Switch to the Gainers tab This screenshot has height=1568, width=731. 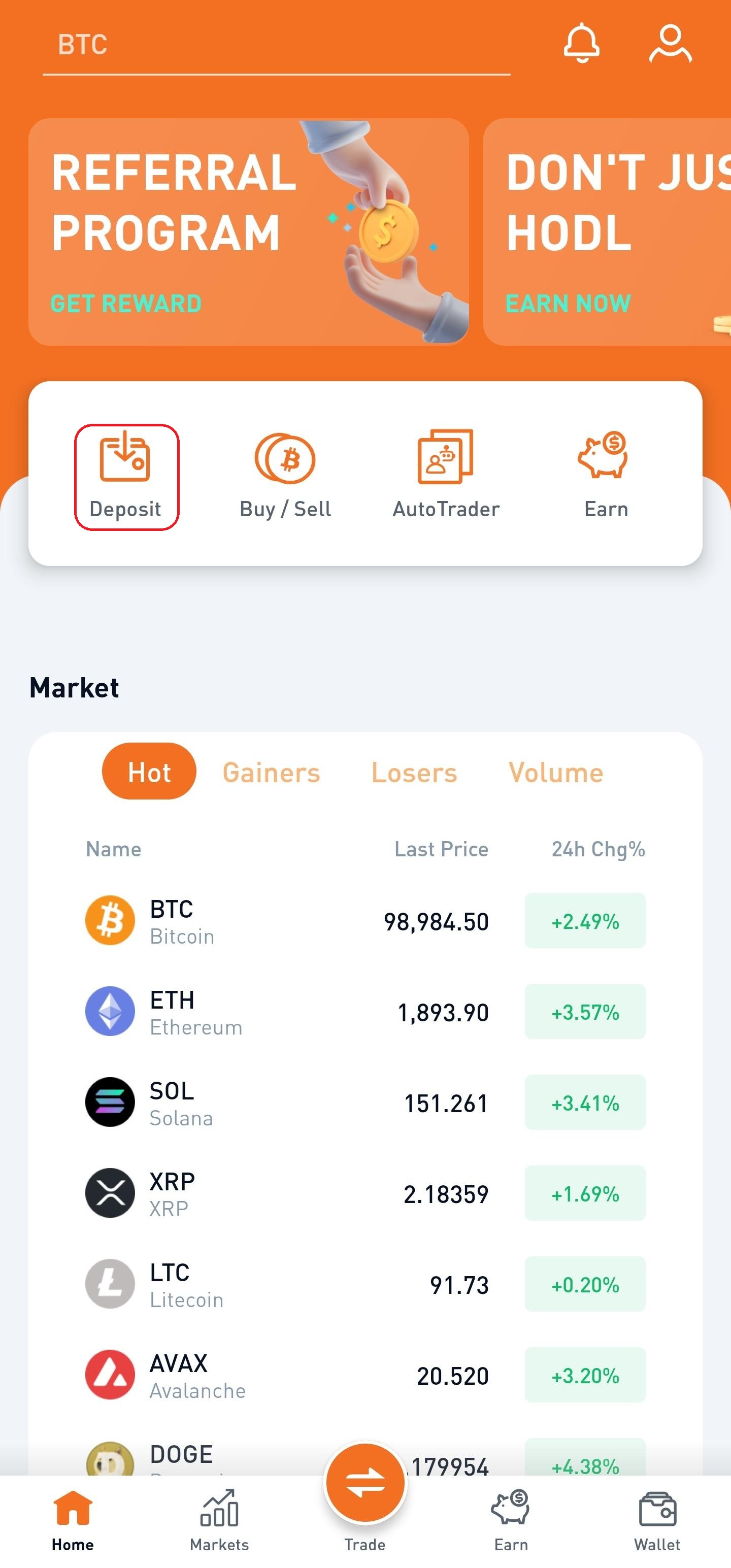[272, 773]
